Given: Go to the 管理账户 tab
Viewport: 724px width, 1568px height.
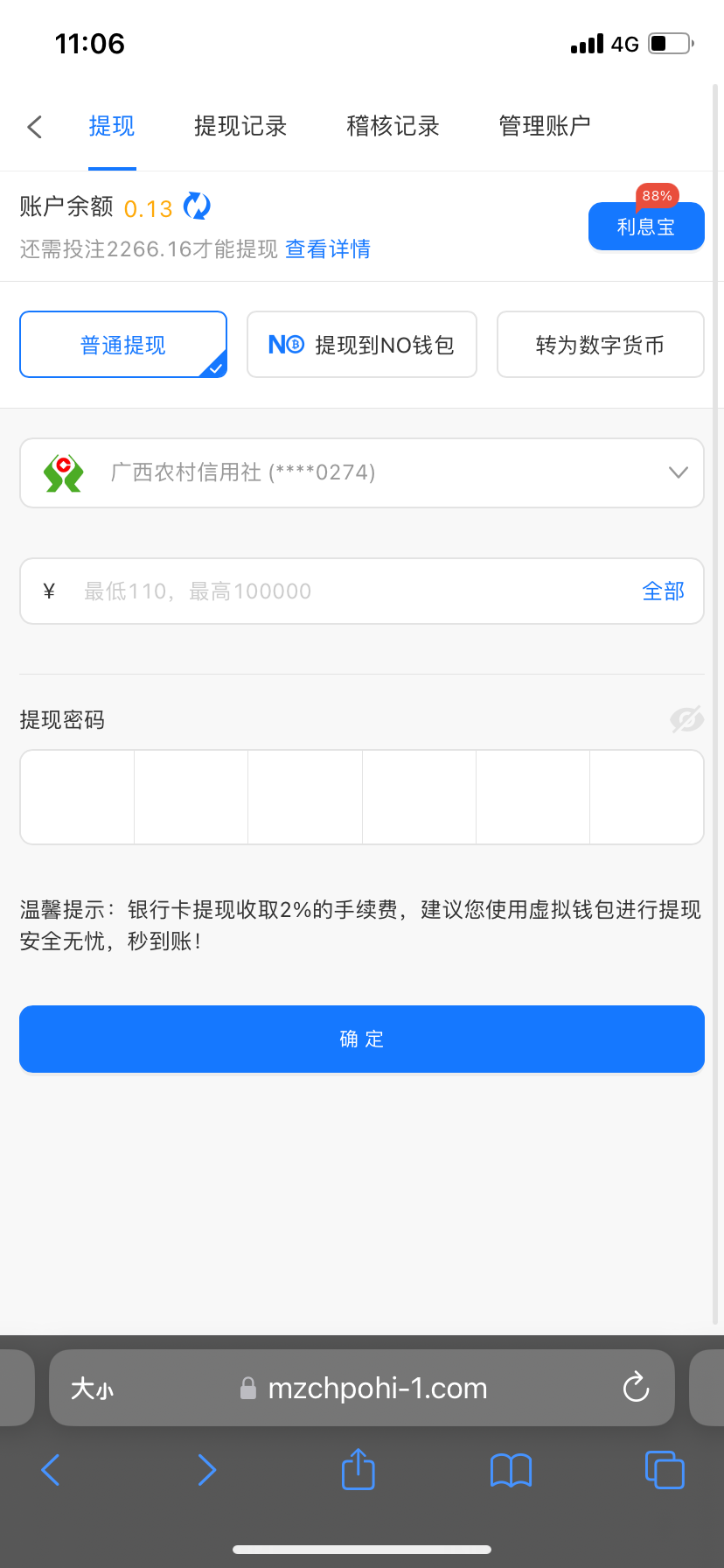Looking at the screenshot, I should [544, 126].
